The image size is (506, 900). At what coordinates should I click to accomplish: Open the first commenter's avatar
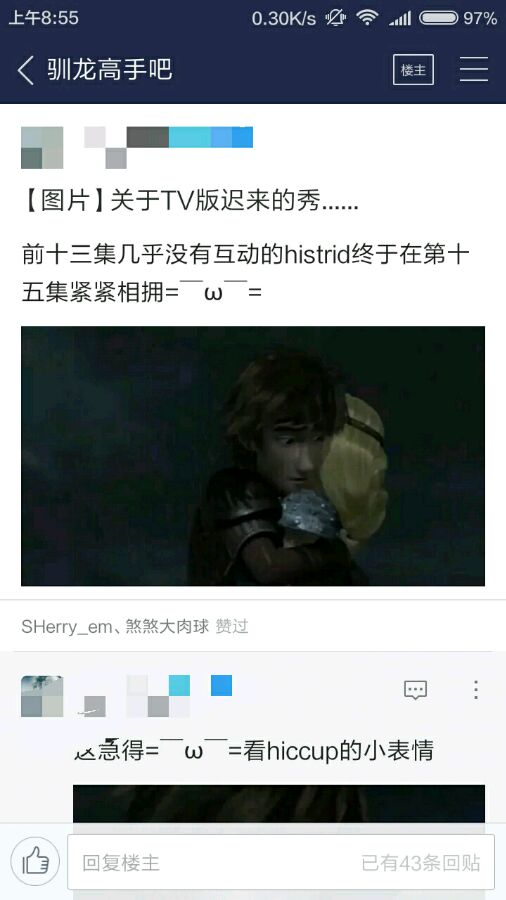42,696
